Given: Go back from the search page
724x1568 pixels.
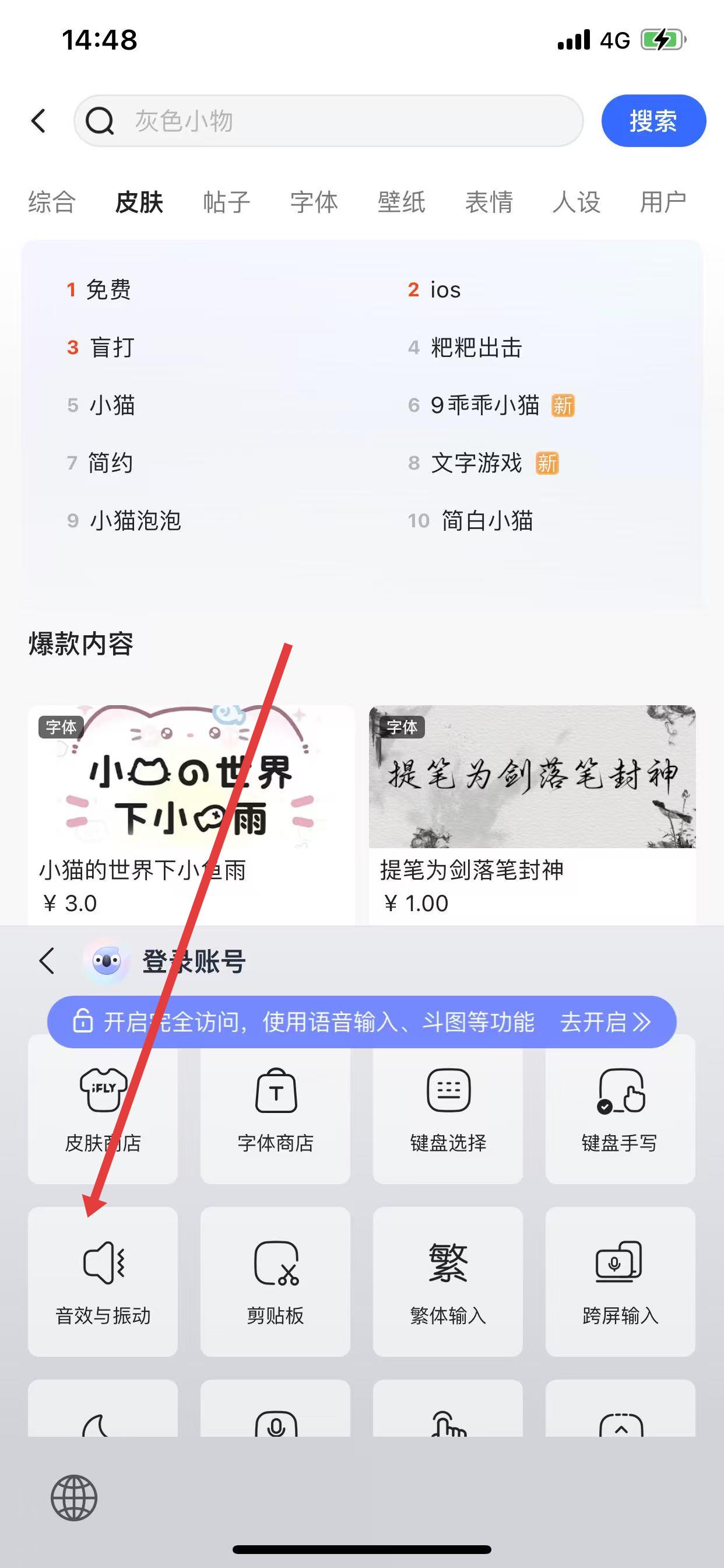Looking at the screenshot, I should click(x=39, y=121).
